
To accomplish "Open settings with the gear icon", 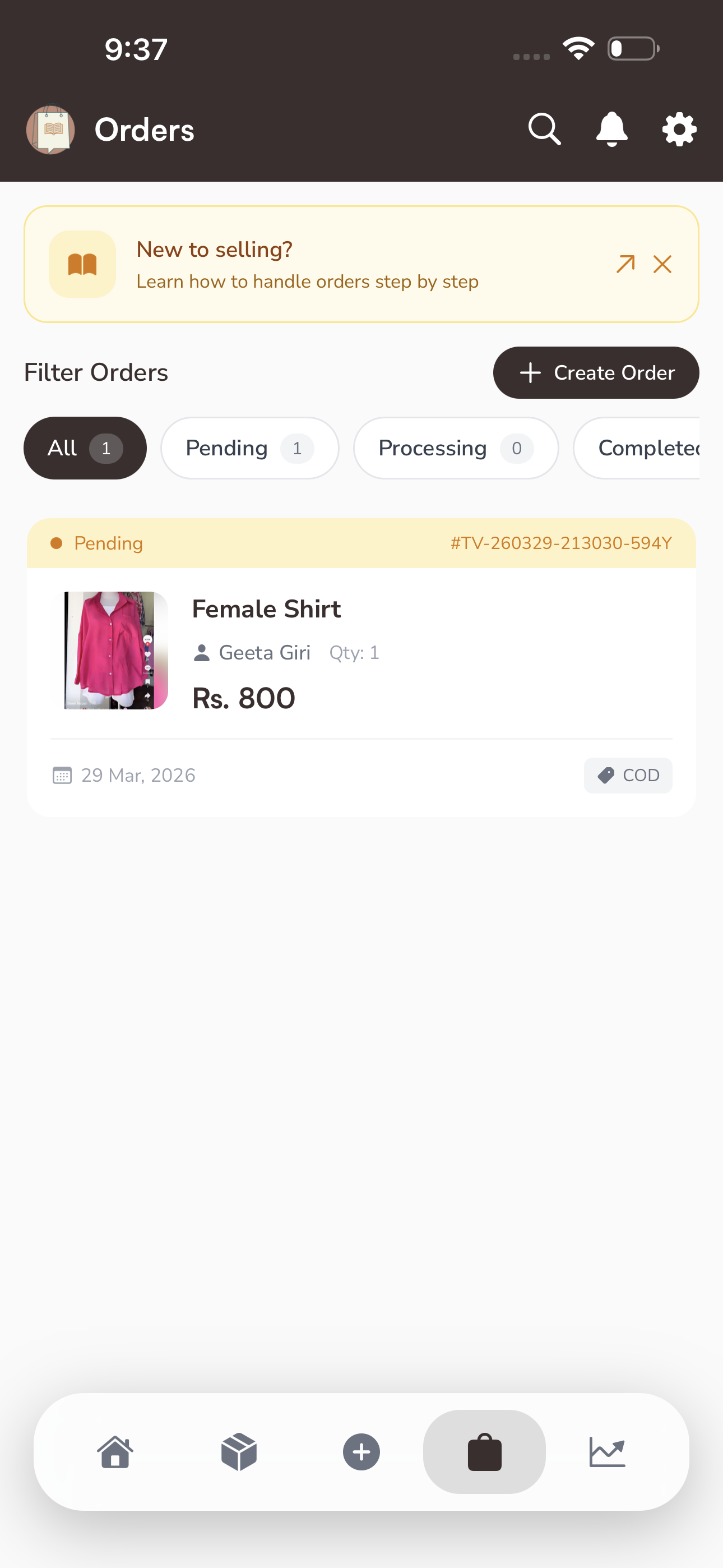I will pos(678,129).
